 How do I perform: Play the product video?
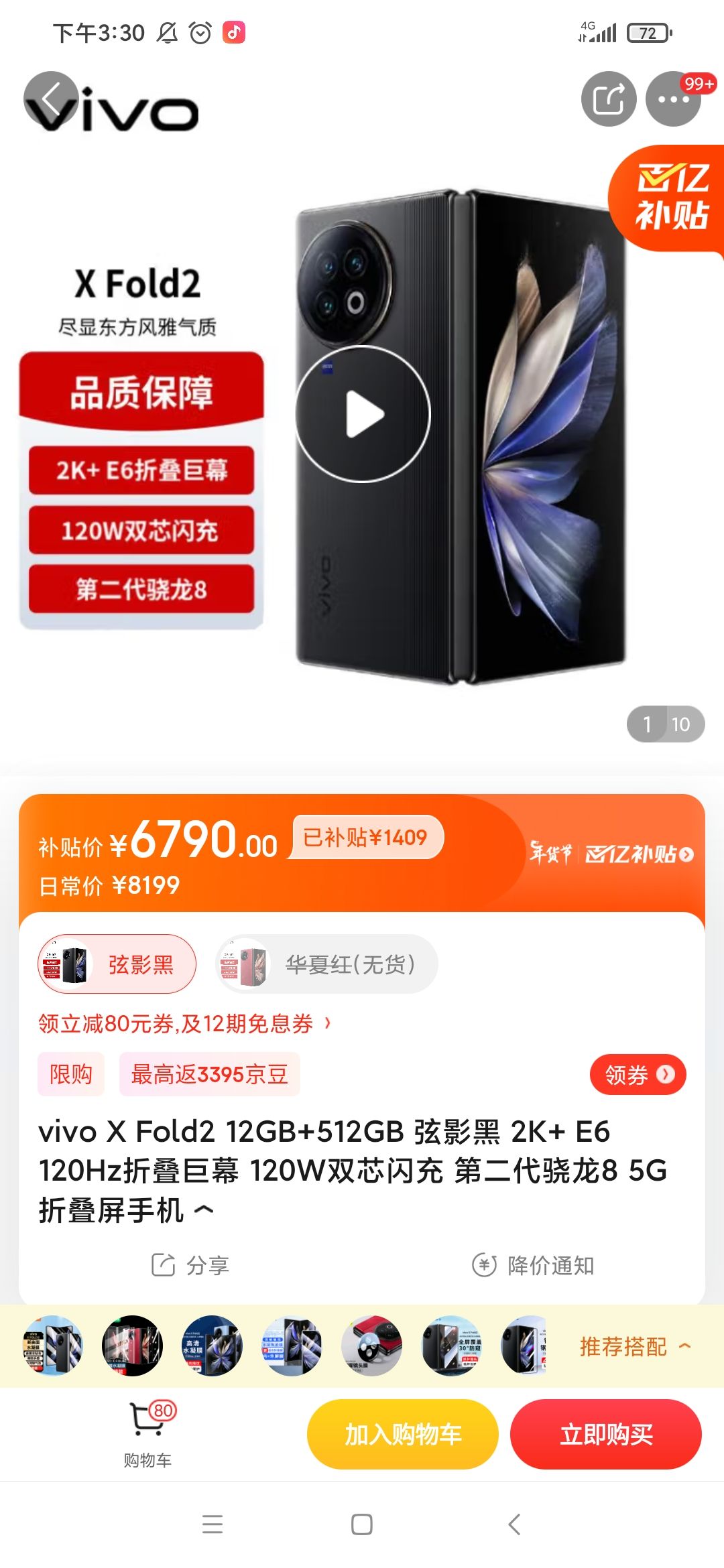[362, 413]
